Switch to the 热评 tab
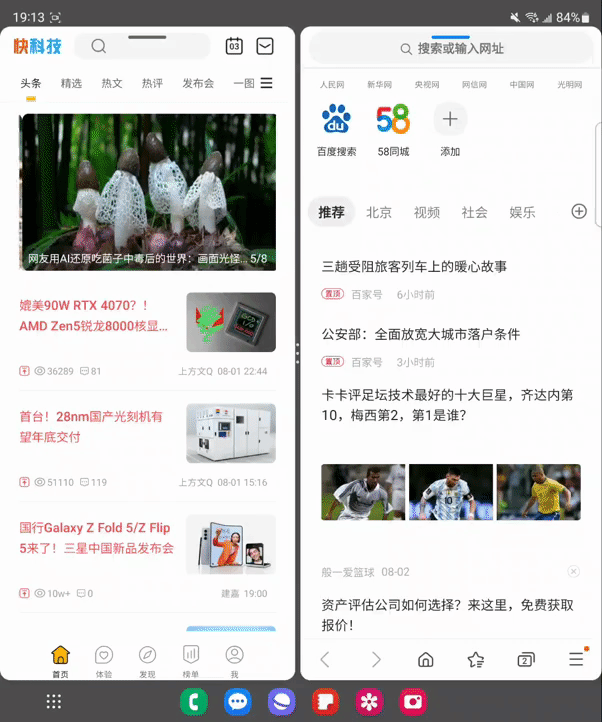 pos(152,84)
